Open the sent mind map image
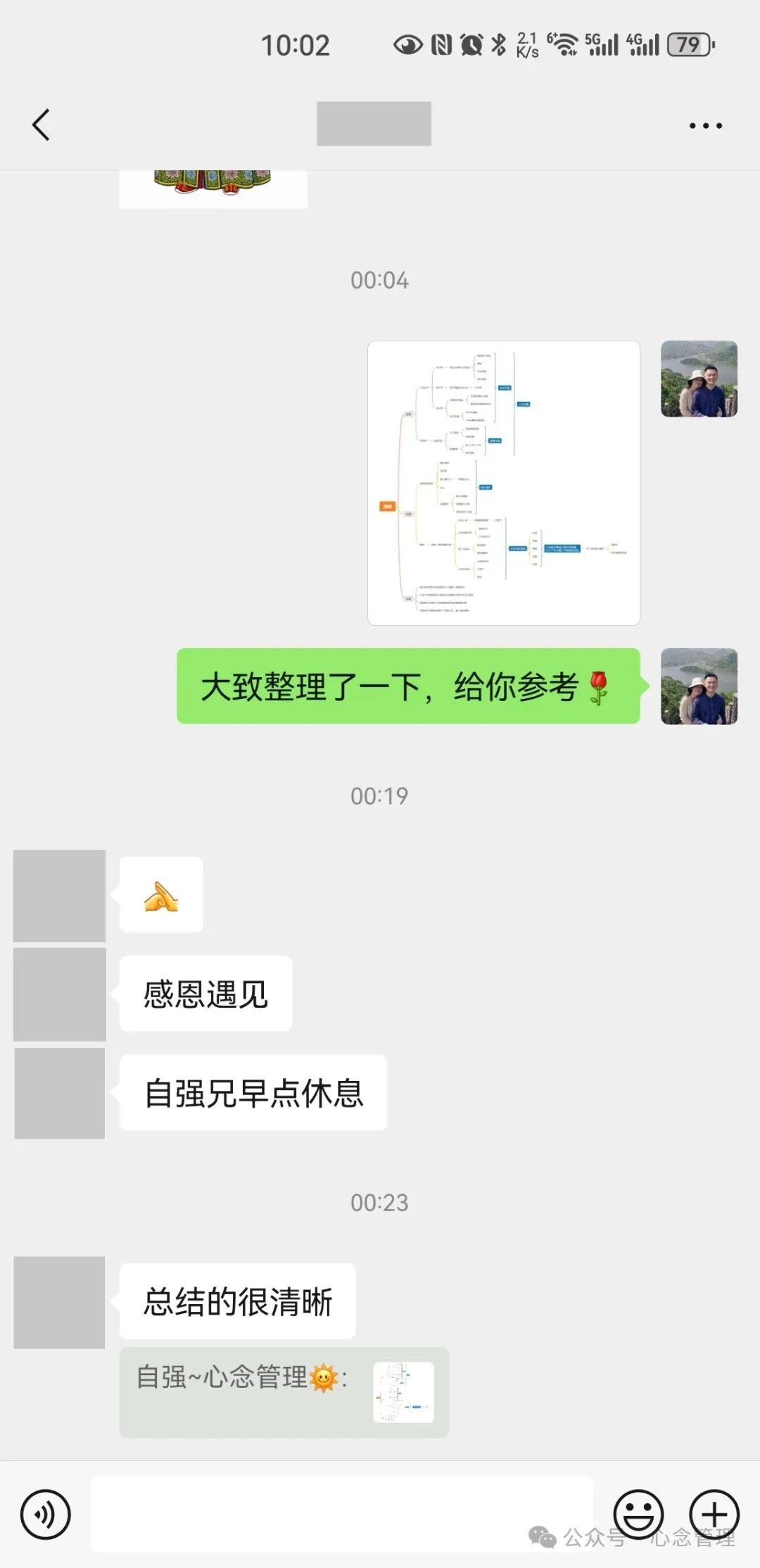 tap(503, 483)
